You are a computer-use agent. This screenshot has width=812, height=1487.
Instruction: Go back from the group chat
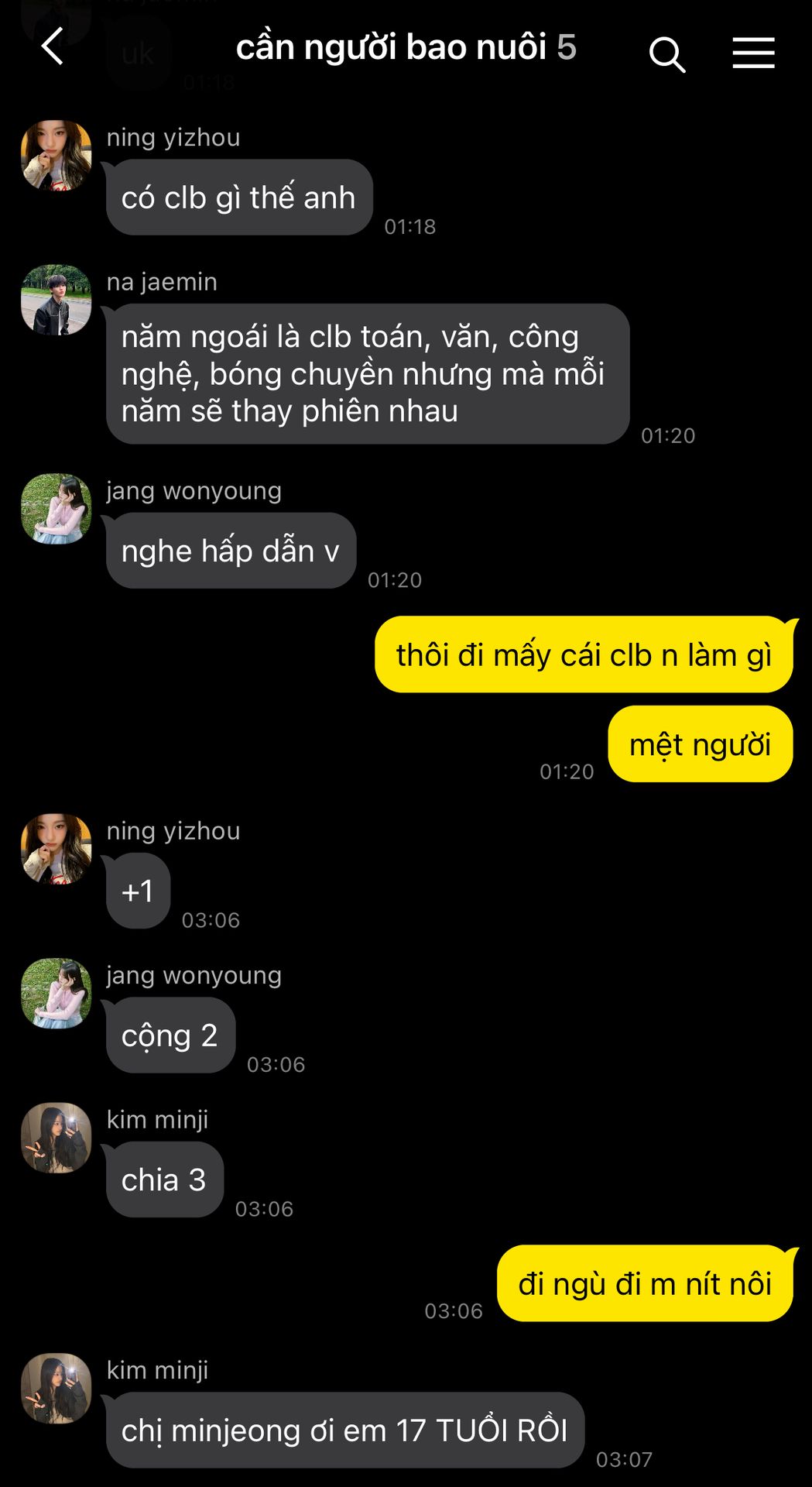52,46
